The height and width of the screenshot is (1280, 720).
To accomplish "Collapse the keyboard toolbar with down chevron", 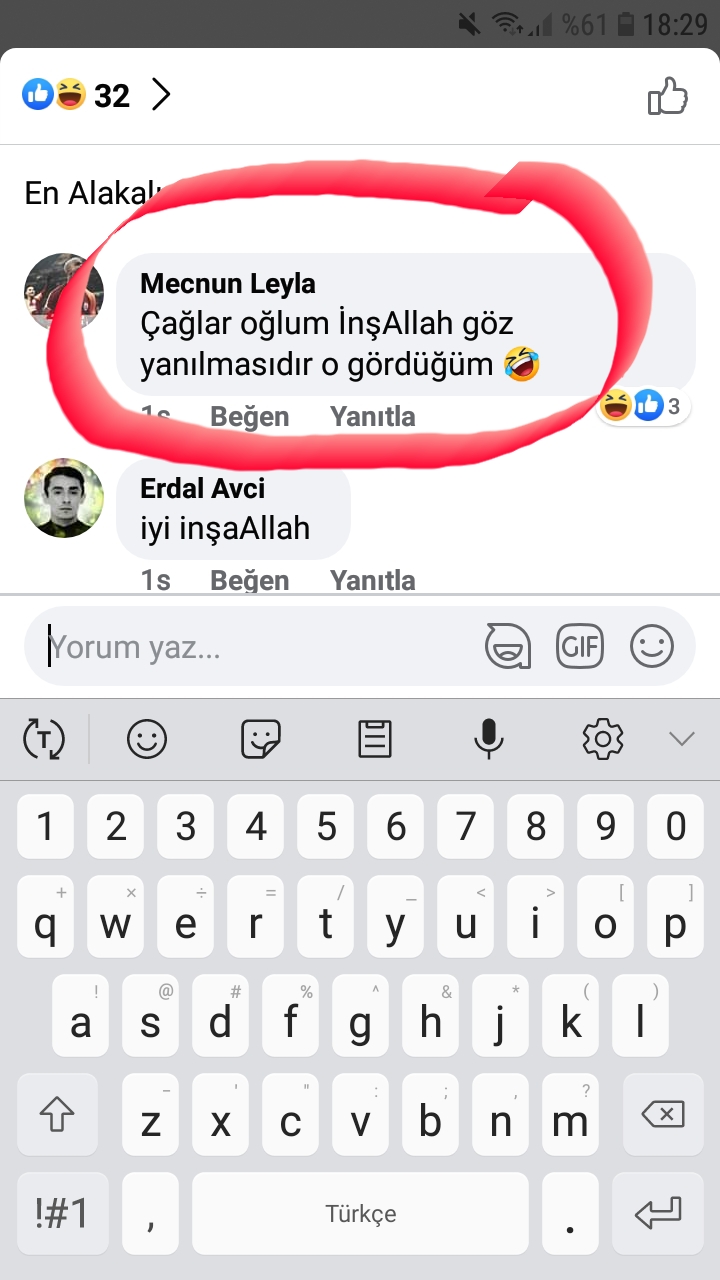I will click(682, 739).
